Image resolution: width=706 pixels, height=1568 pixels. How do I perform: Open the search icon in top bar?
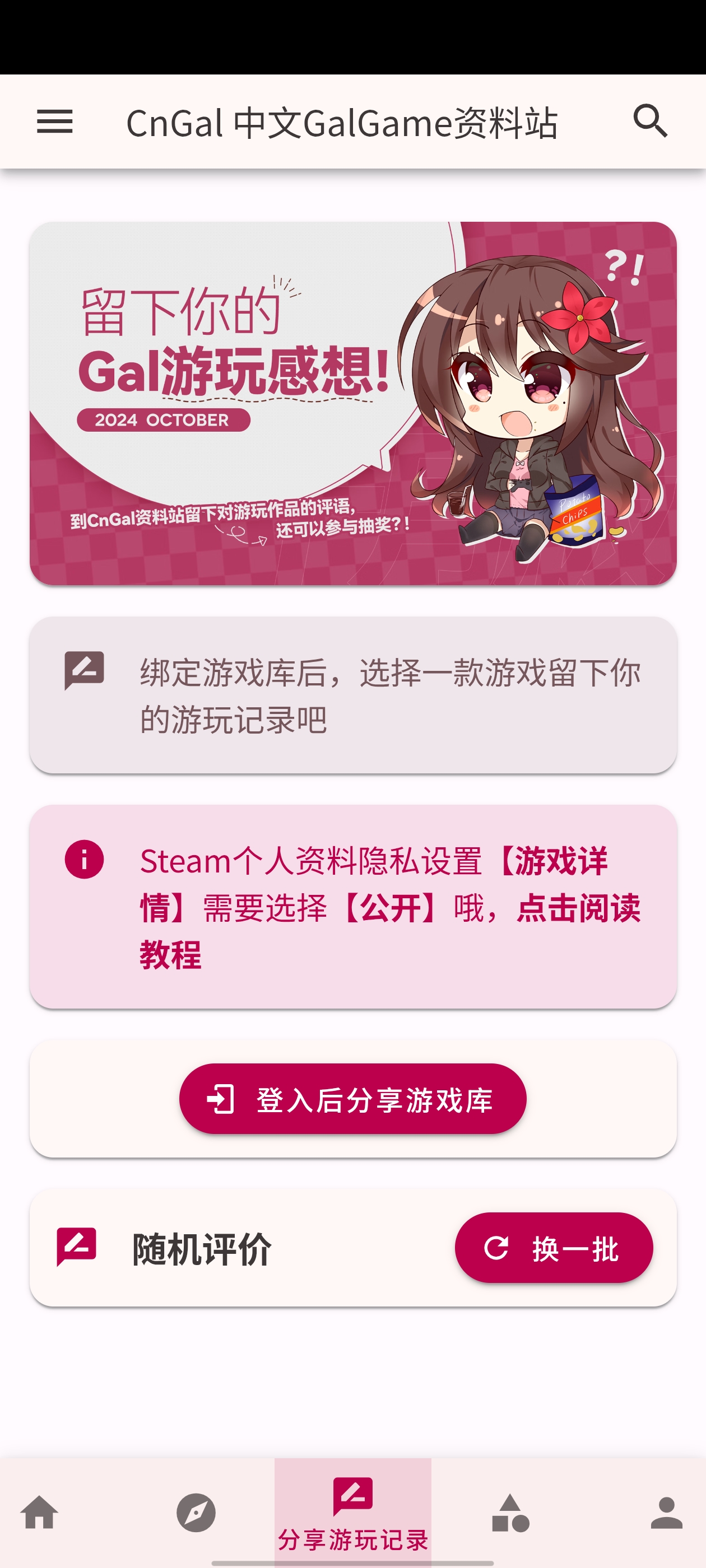[x=650, y=121]
